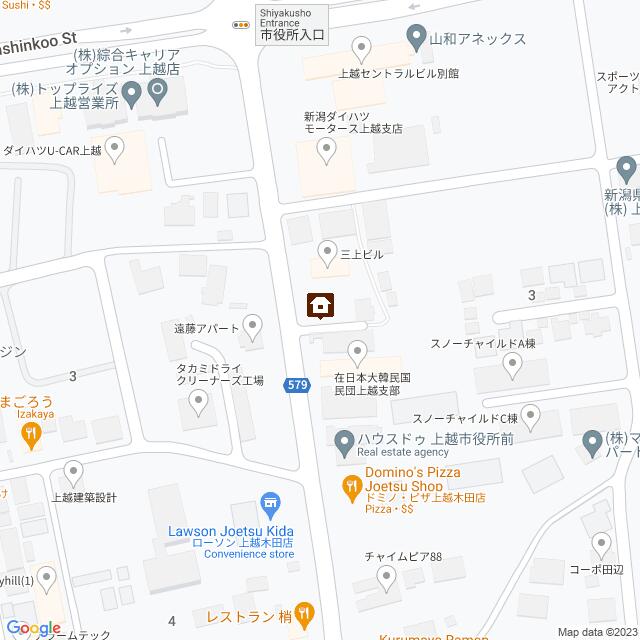Open the 上越建築設計 marker
The height and width of the screenshot is (640, 640).
72,471
